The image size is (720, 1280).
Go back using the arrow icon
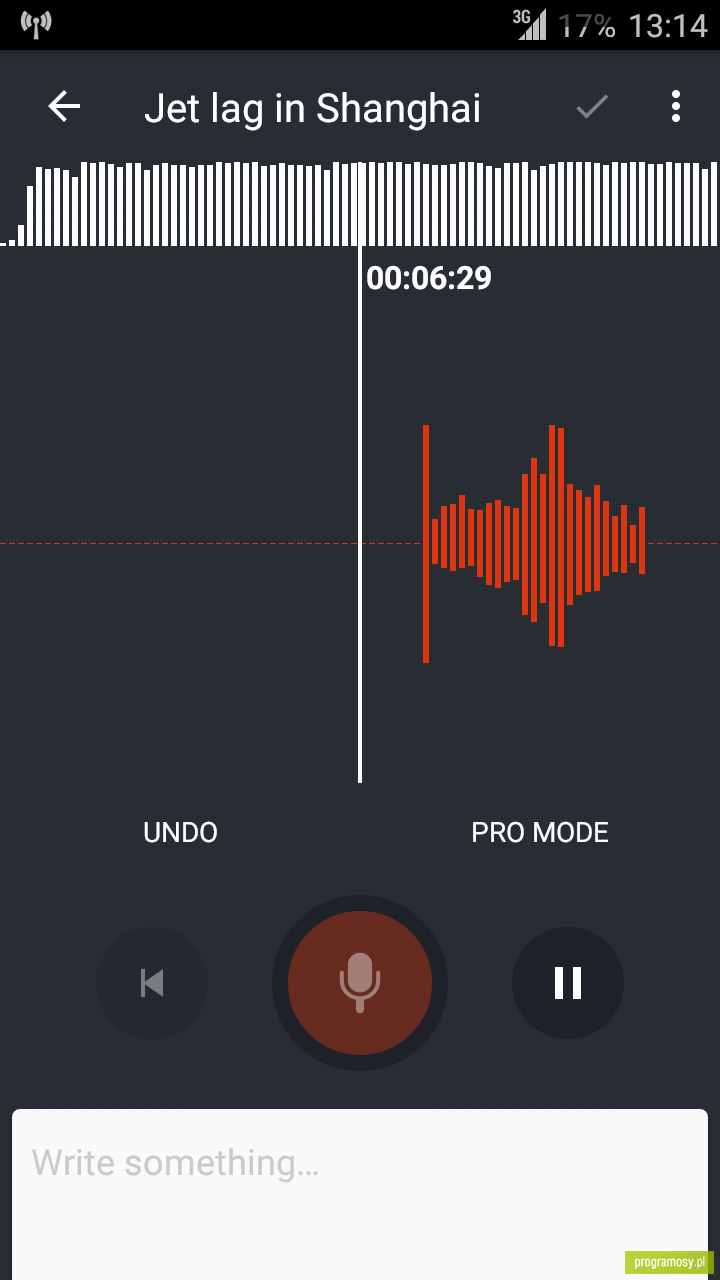64,107
